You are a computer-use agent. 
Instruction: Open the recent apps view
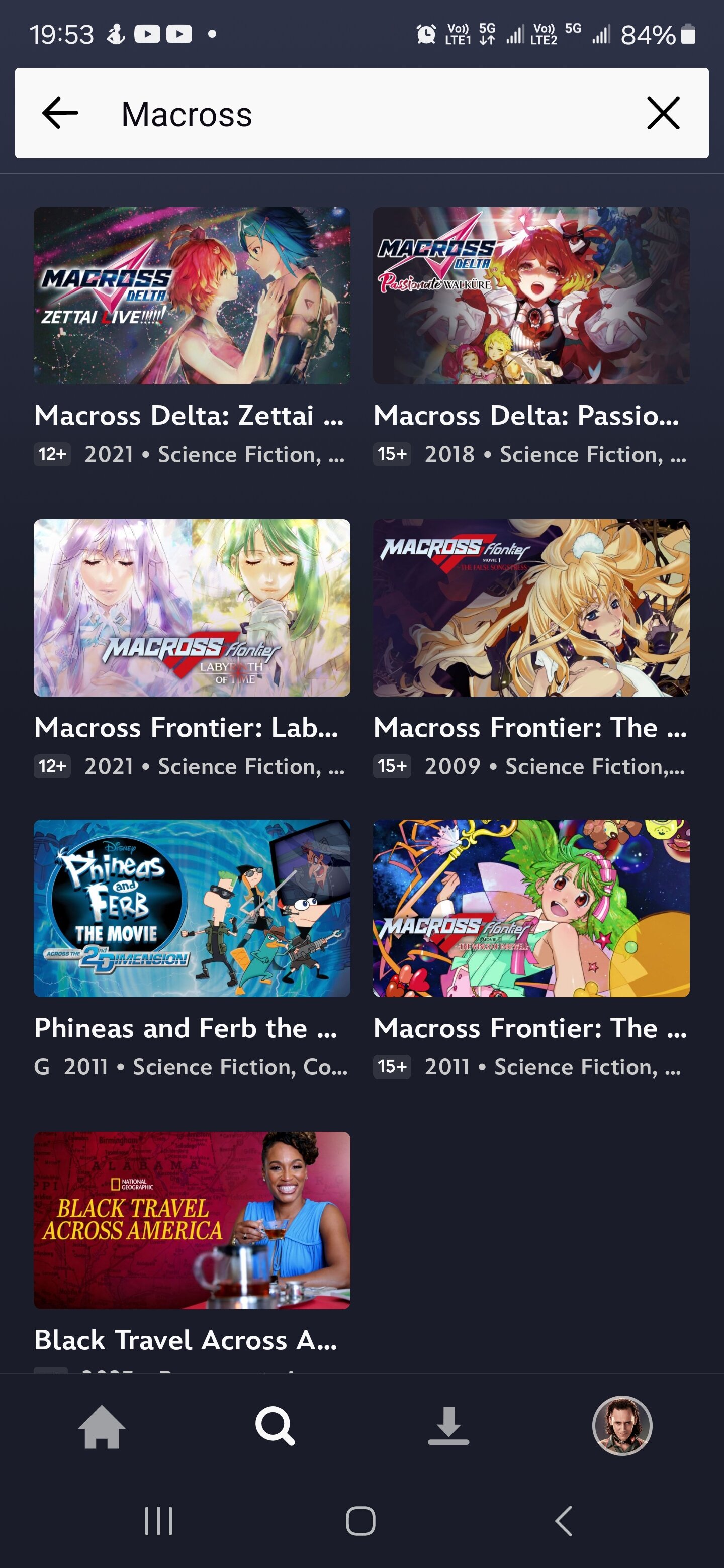point(159,1521)
